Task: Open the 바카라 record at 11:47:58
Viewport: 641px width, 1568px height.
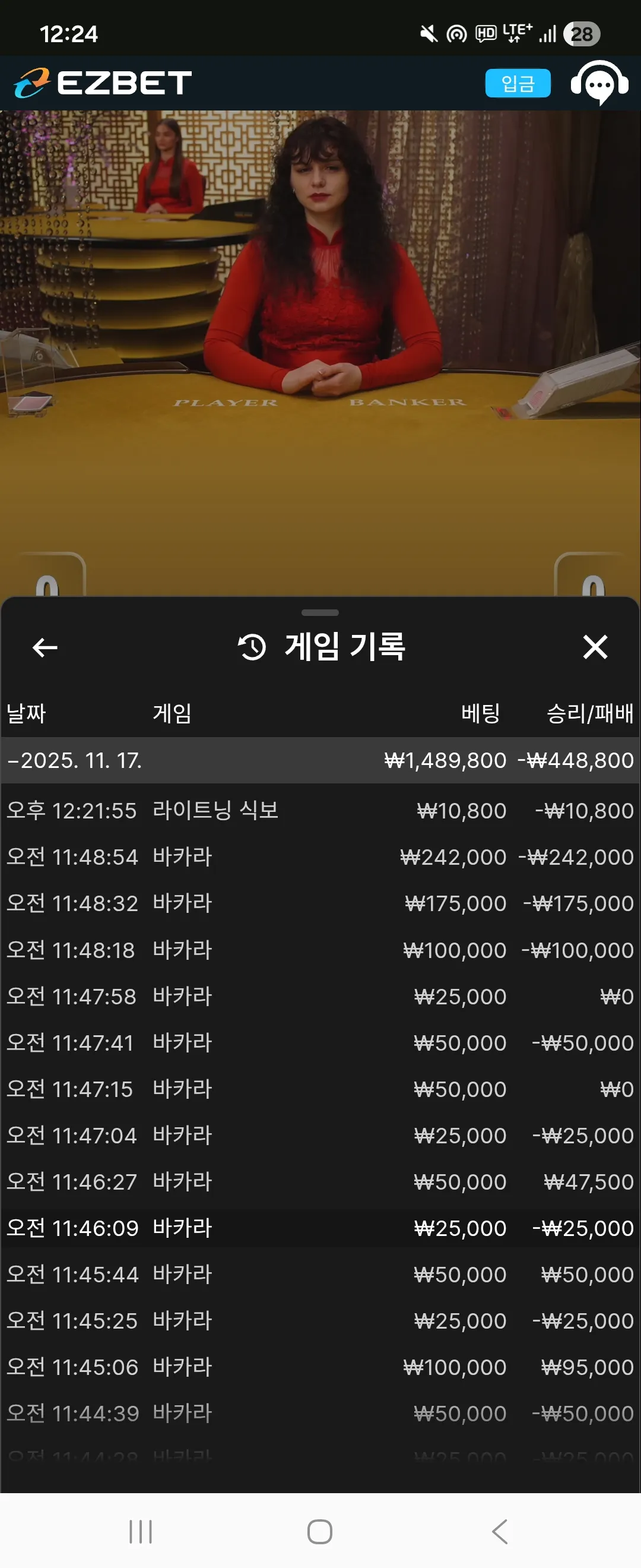Action: click(320, 996)
